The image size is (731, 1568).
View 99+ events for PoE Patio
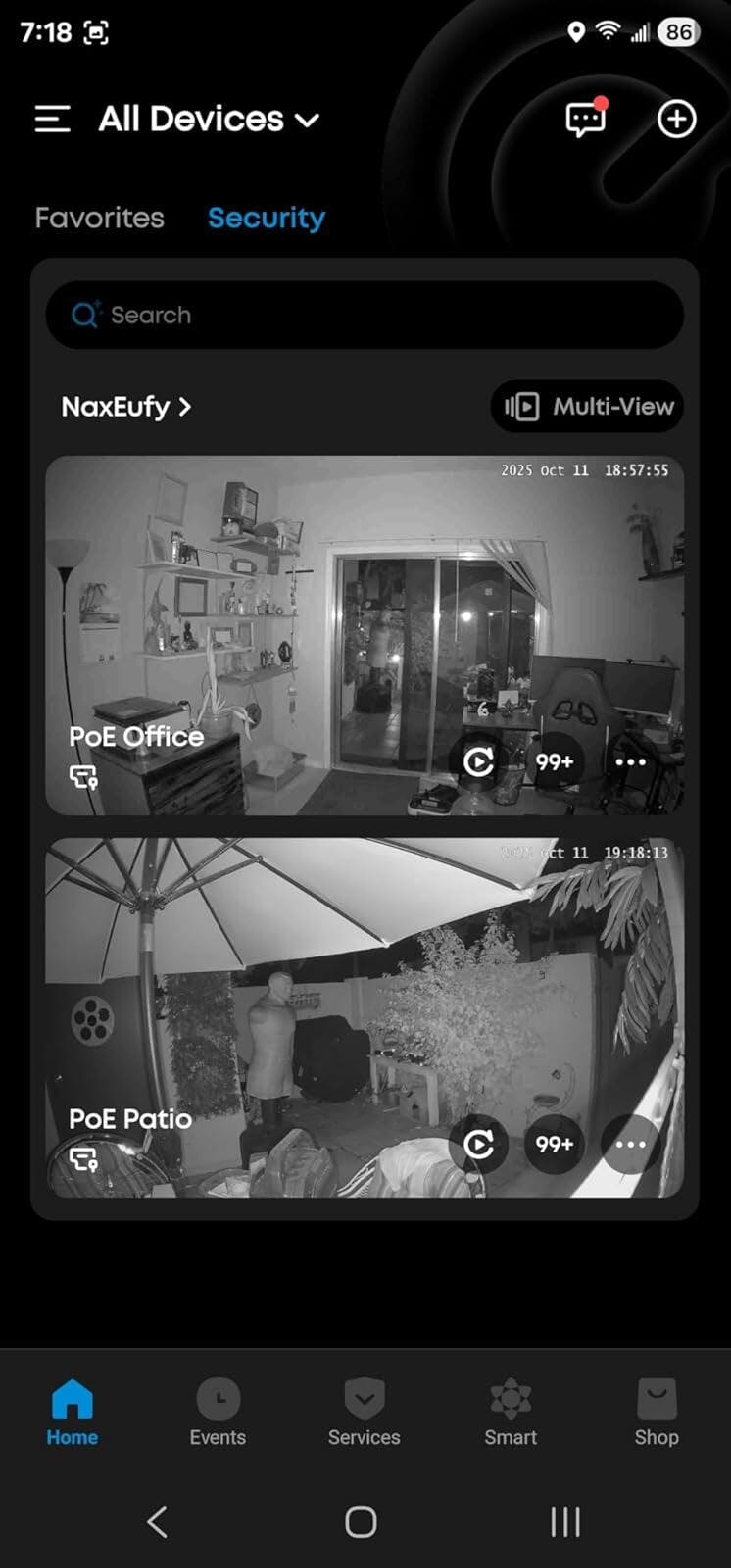[x=554, y=1144]
